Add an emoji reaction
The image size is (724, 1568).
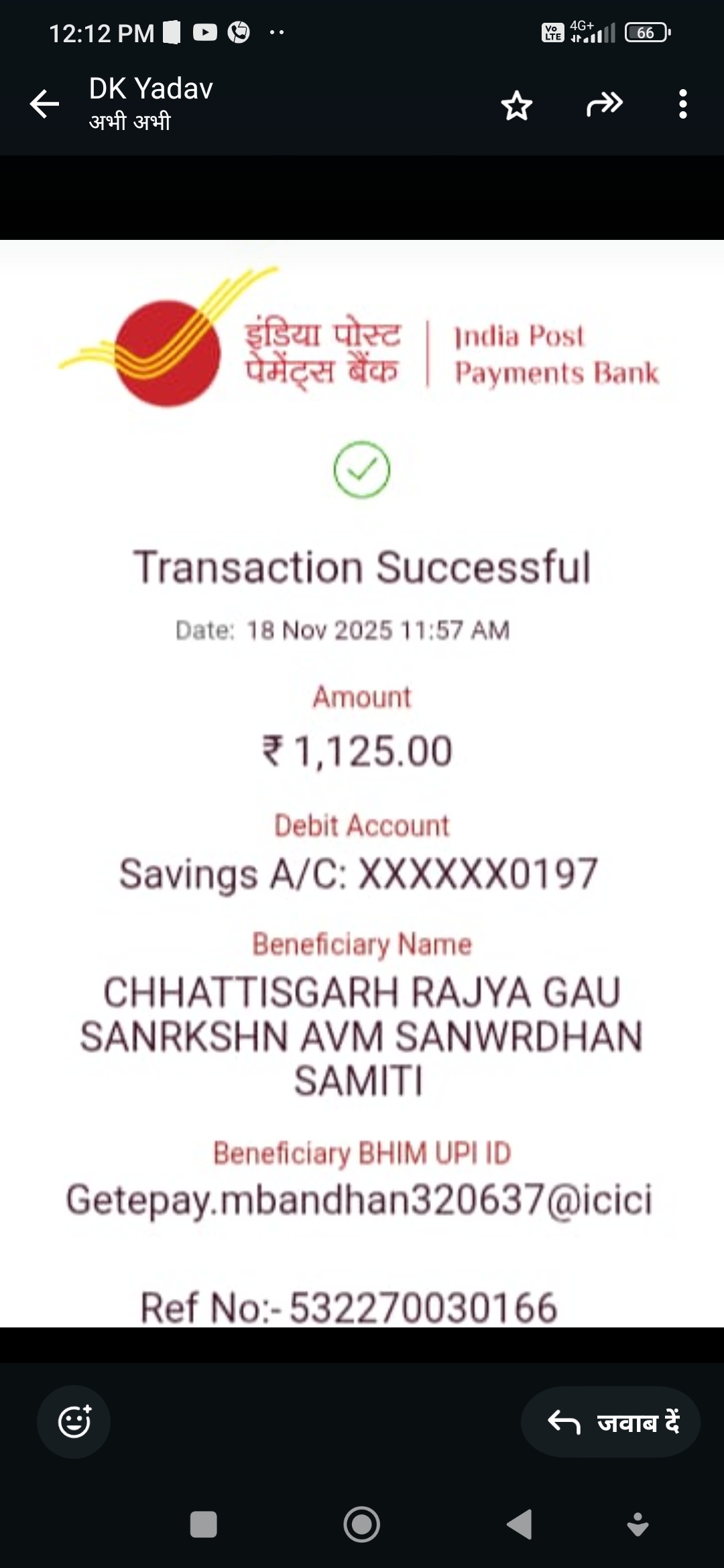(74, 1421)
